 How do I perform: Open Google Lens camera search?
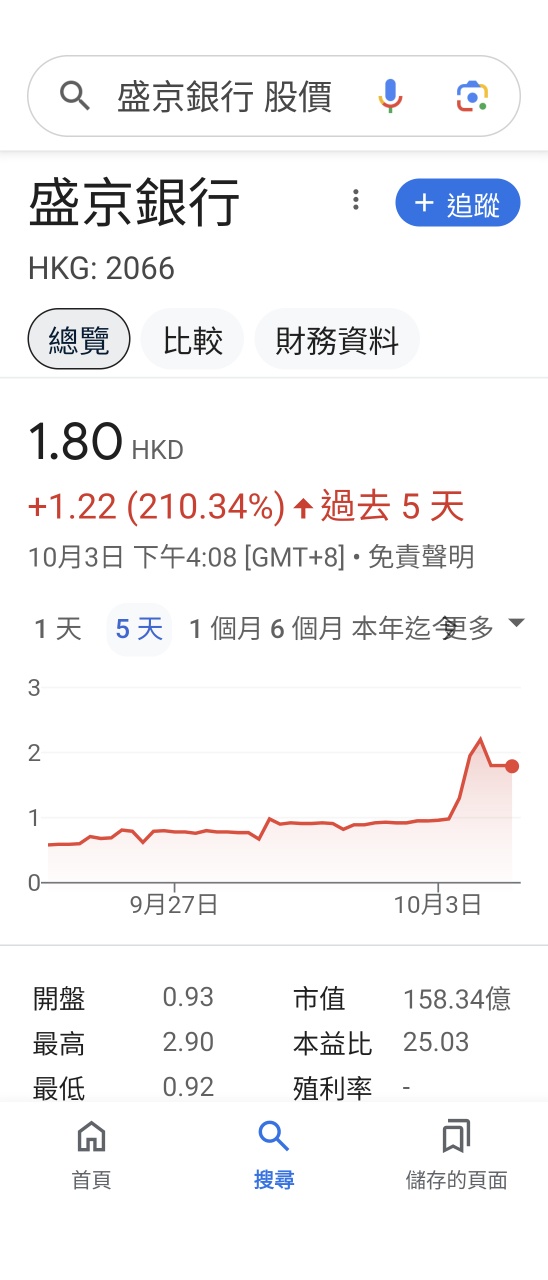click(x=472, y=97)
